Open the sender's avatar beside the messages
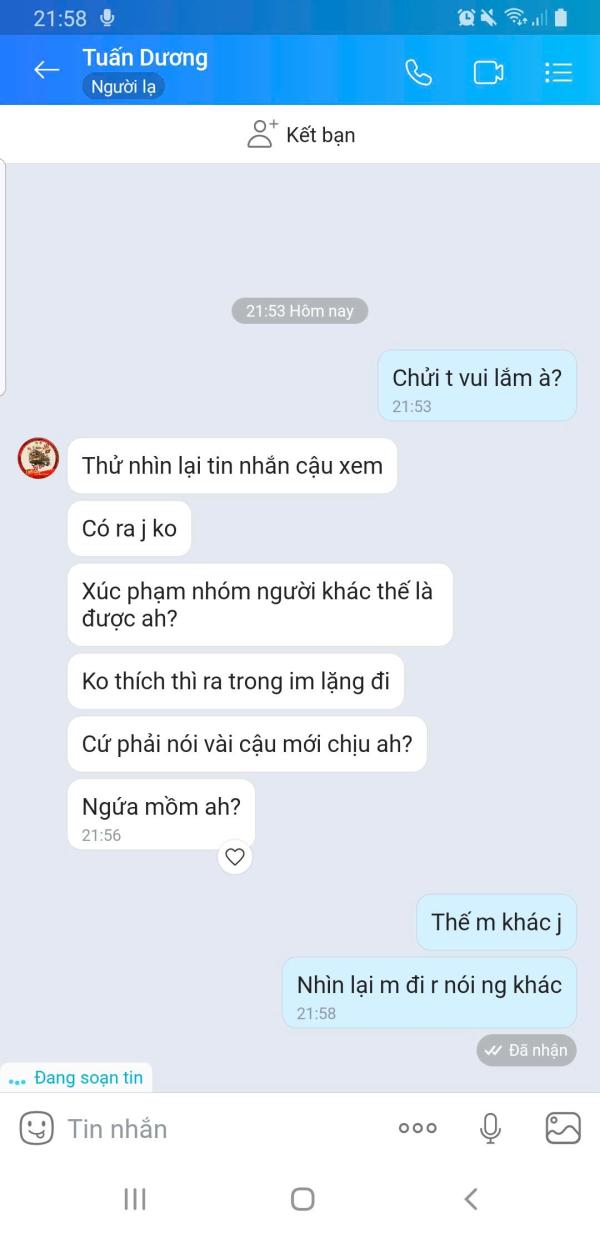Screen dimensions: 600x1233 click(39, 458)
